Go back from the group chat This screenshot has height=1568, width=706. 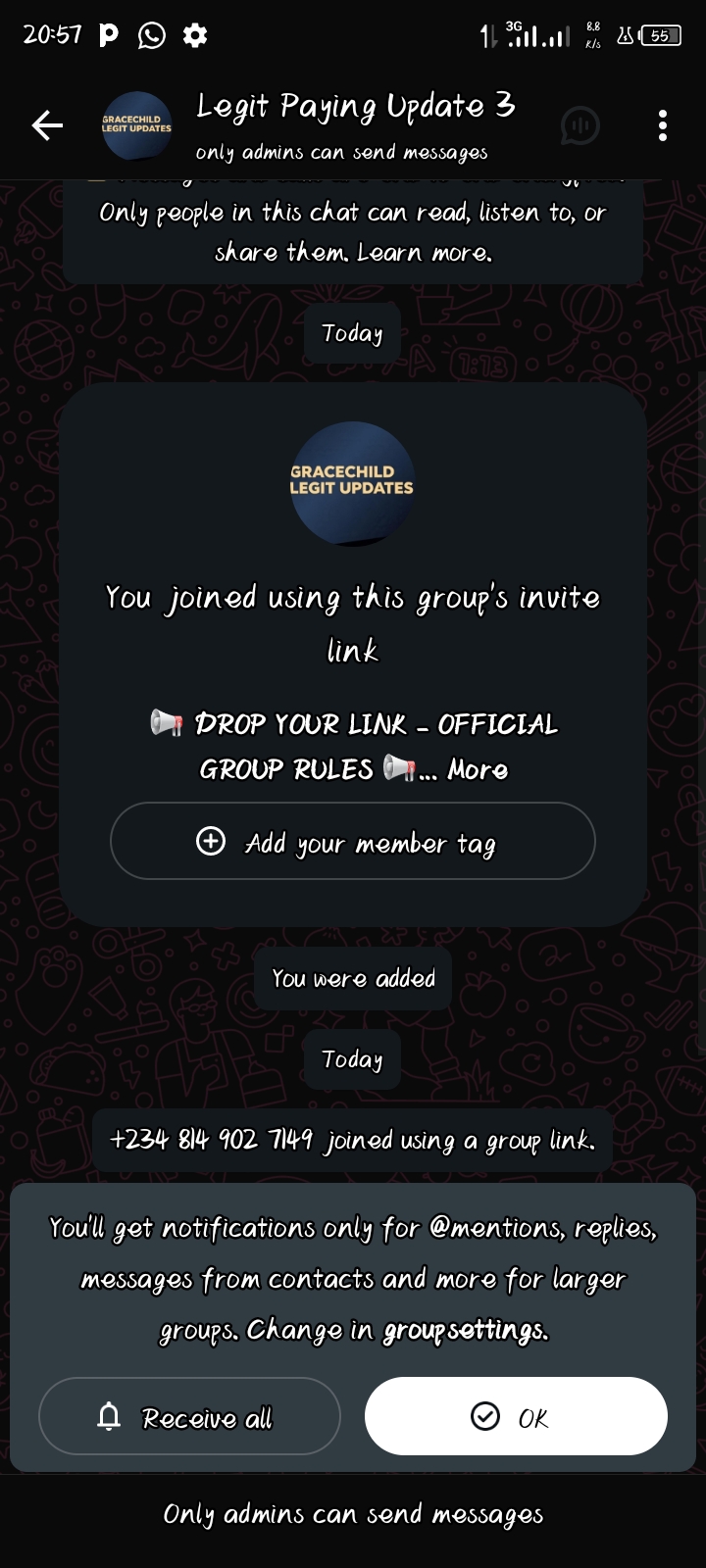tap(47, 125)
